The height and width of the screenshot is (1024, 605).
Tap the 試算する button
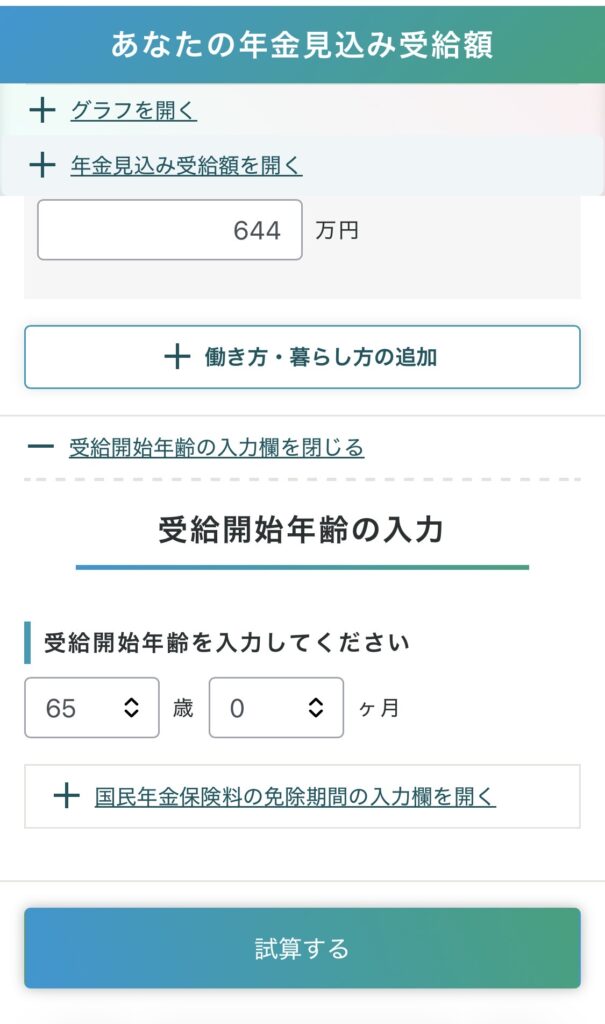click(x=302, y=948)
